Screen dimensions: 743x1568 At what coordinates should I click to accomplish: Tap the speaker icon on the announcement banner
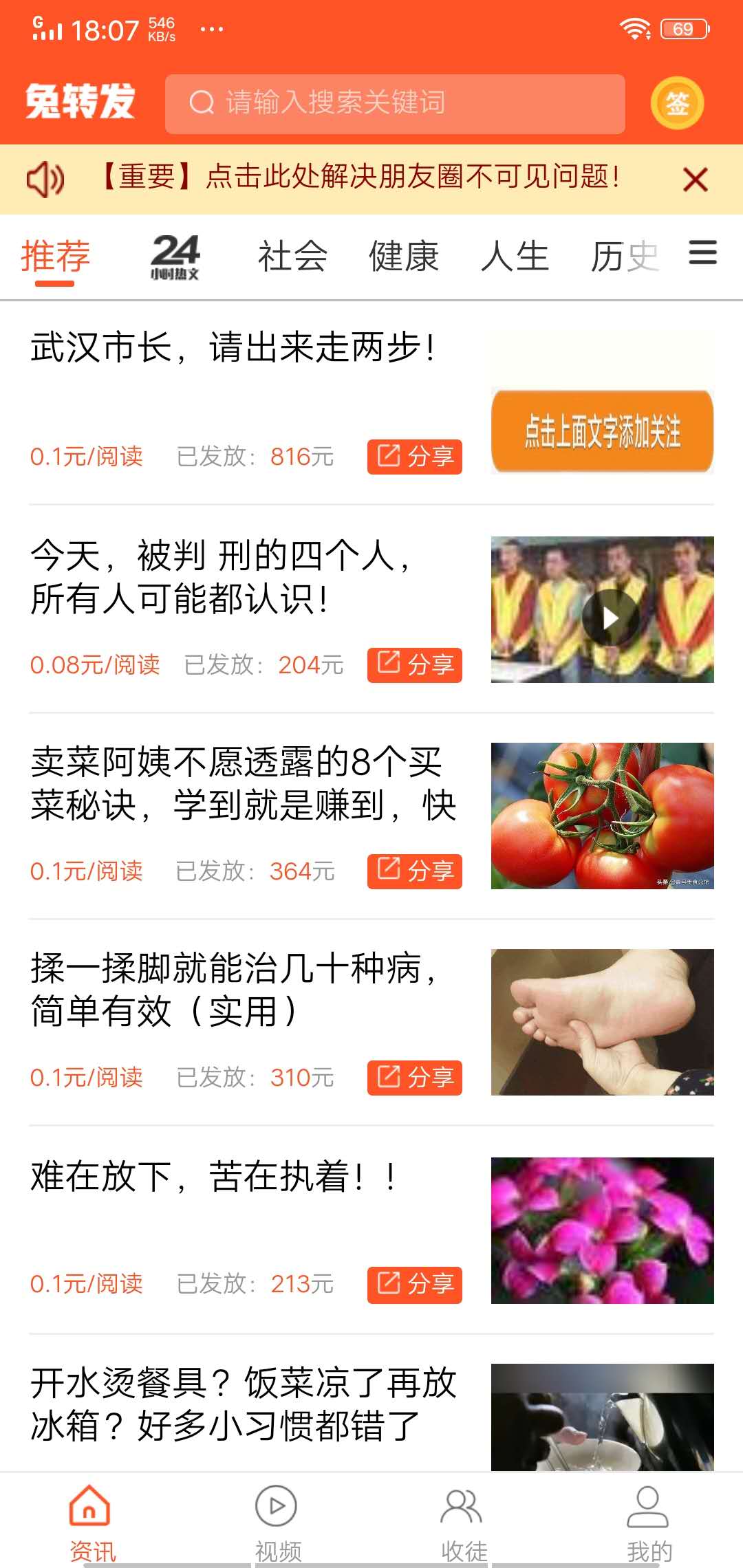click(x=45, y=177)
